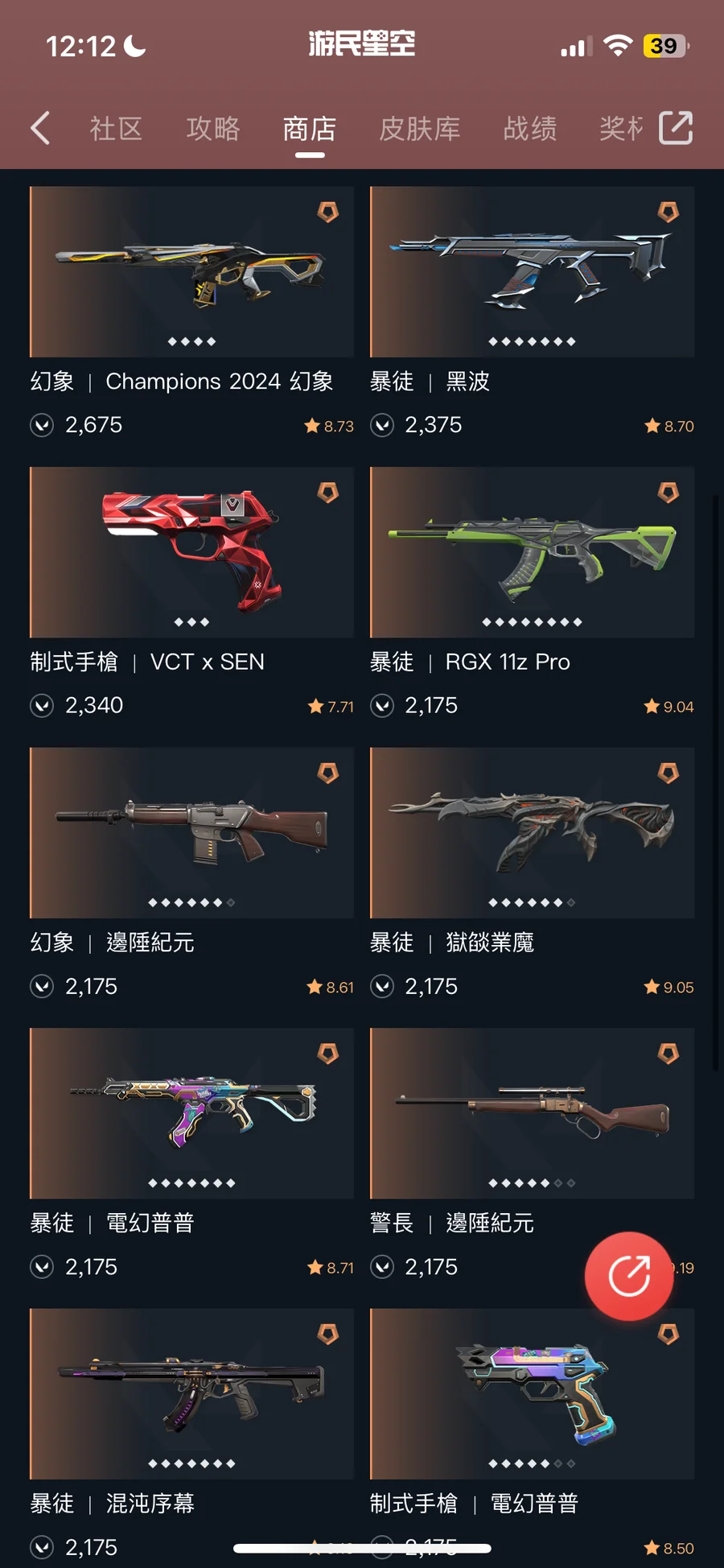Tap the bundle badge on the 黑波 card
This screenshot has width=724, height=1568.
pos(666,213)
